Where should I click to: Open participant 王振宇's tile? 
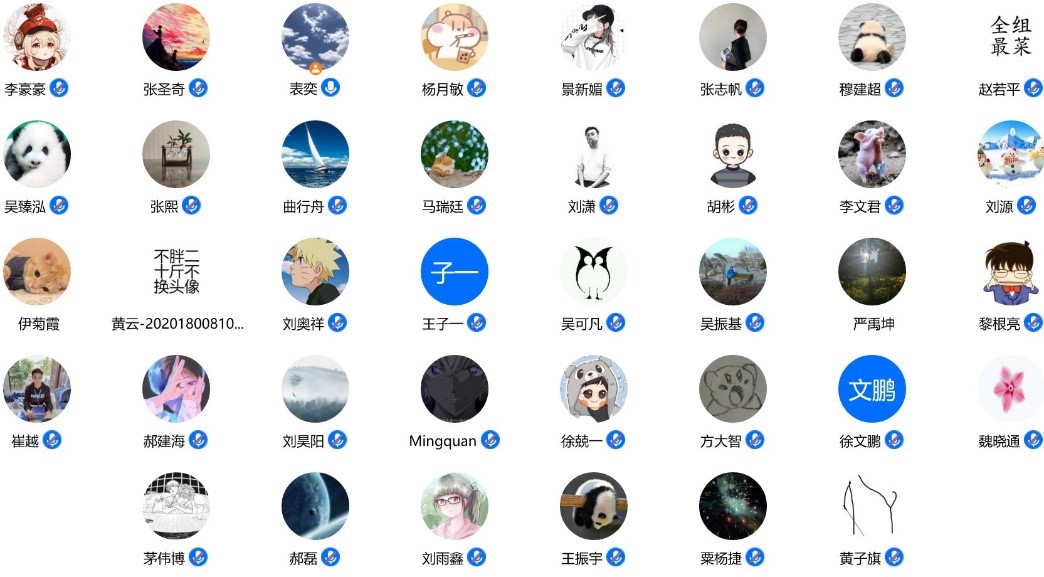point(593,506)
